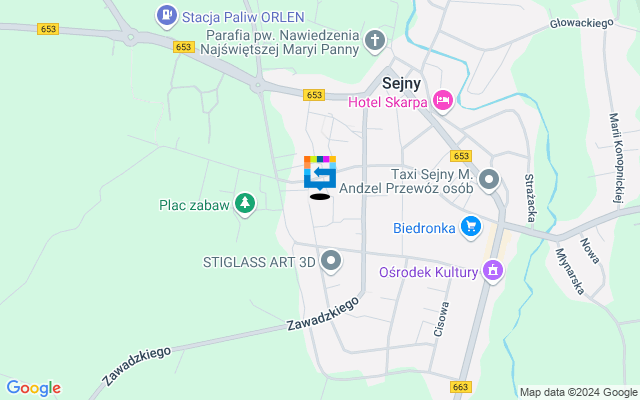
Task: Open the Parafia church marker
Action: coord(375,41)
